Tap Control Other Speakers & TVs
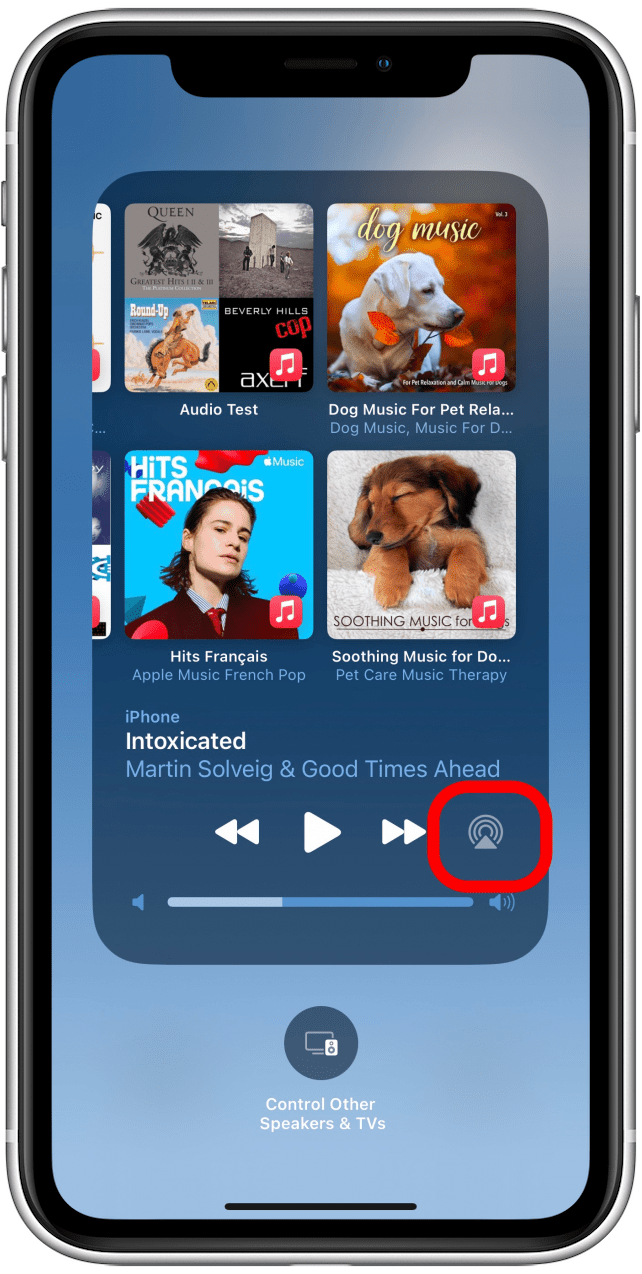 [320, 1044]
